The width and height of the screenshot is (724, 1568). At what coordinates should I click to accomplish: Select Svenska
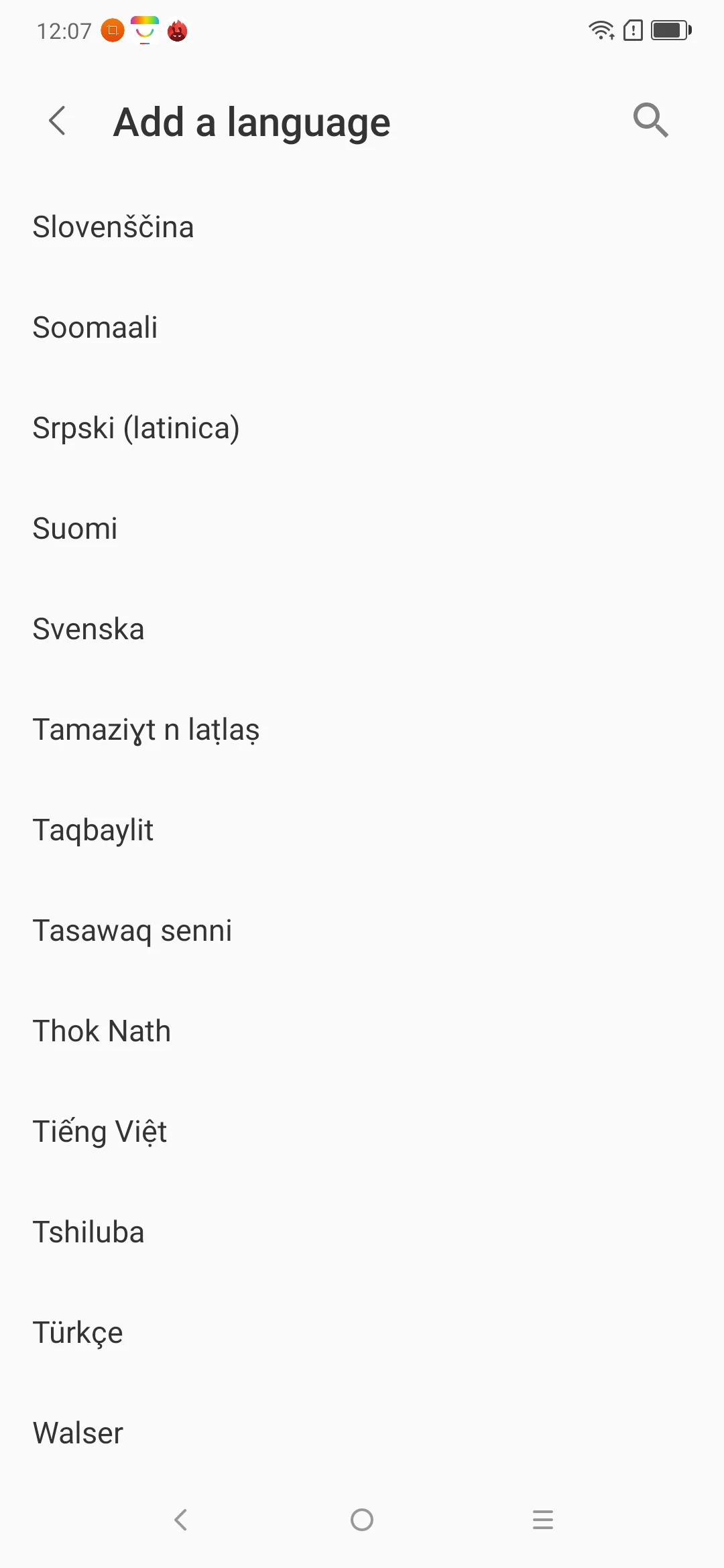point(362,629)
